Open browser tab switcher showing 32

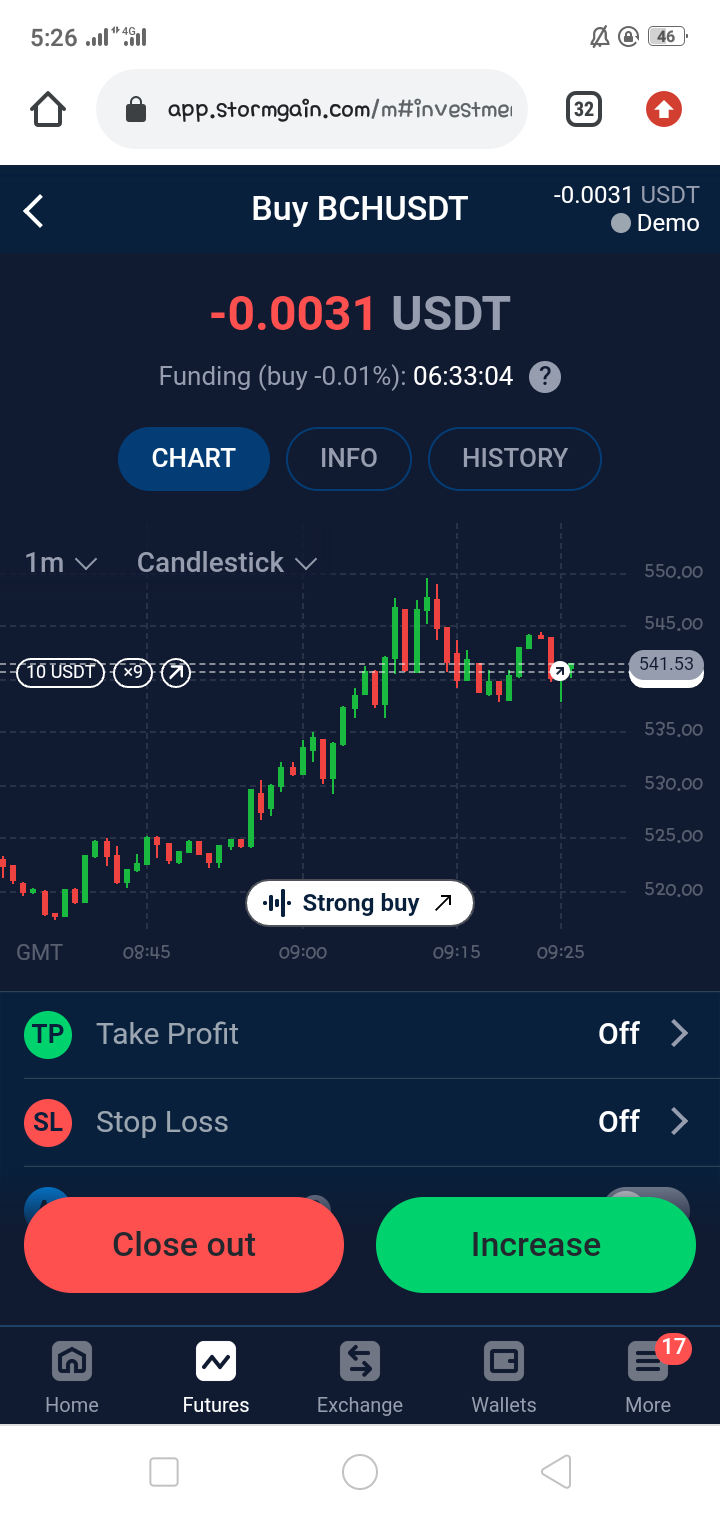click(x=584, y=109)
